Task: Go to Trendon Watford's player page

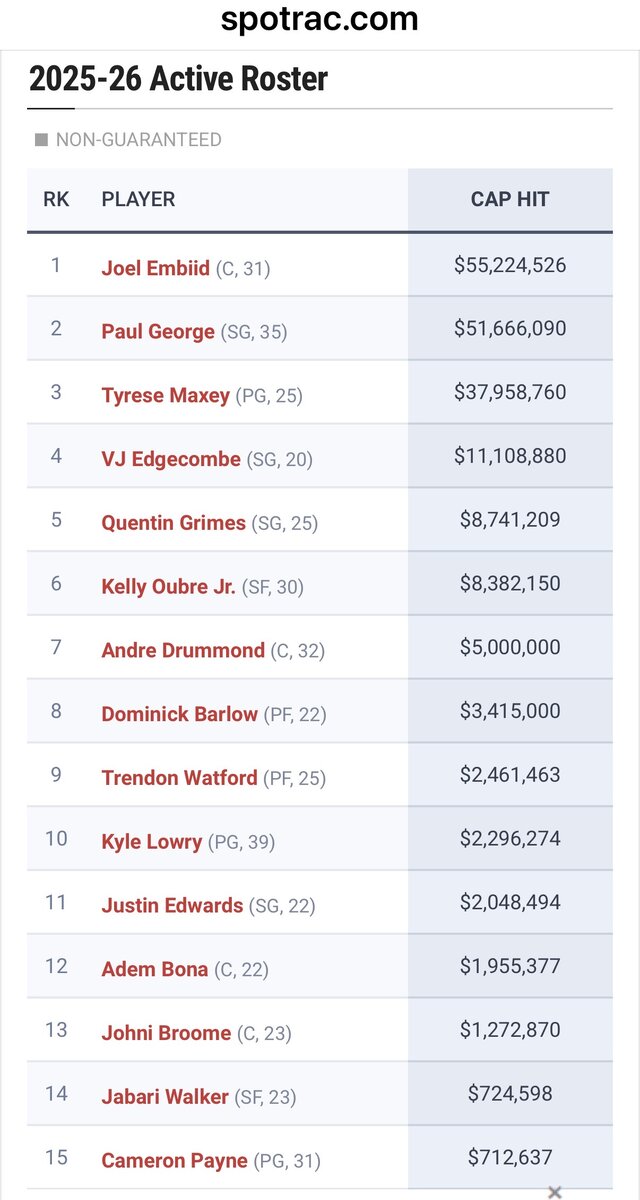Action: [179, 778]
